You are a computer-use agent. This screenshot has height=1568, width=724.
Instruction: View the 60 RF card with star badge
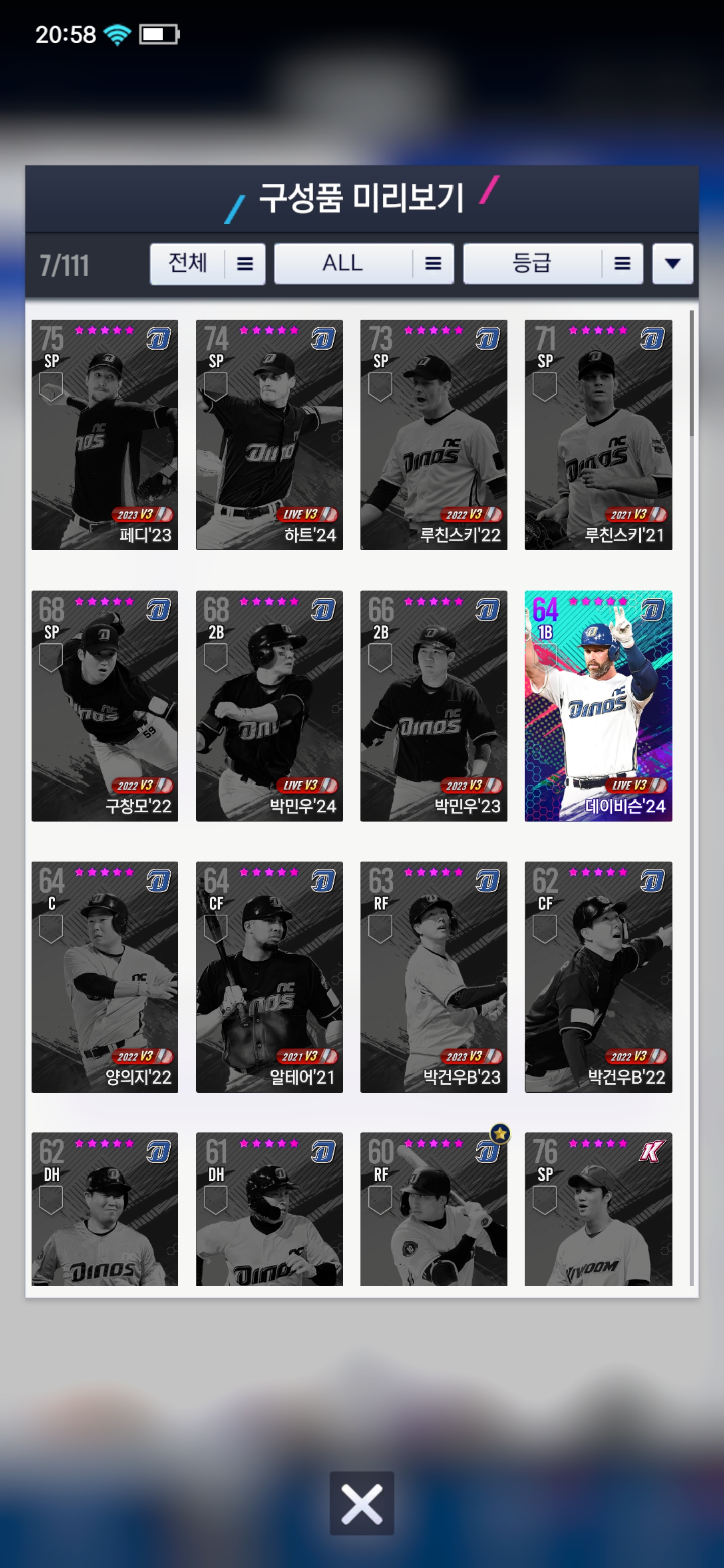[x=433, y=1208]
